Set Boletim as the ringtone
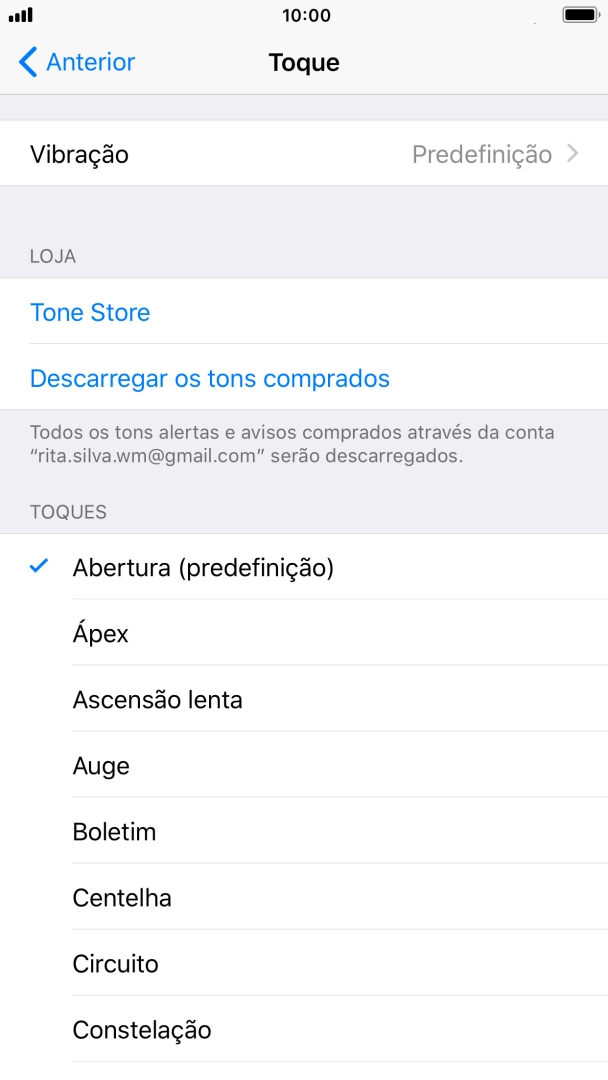Viewport: 608px width, 1080px height. point(304,831)
